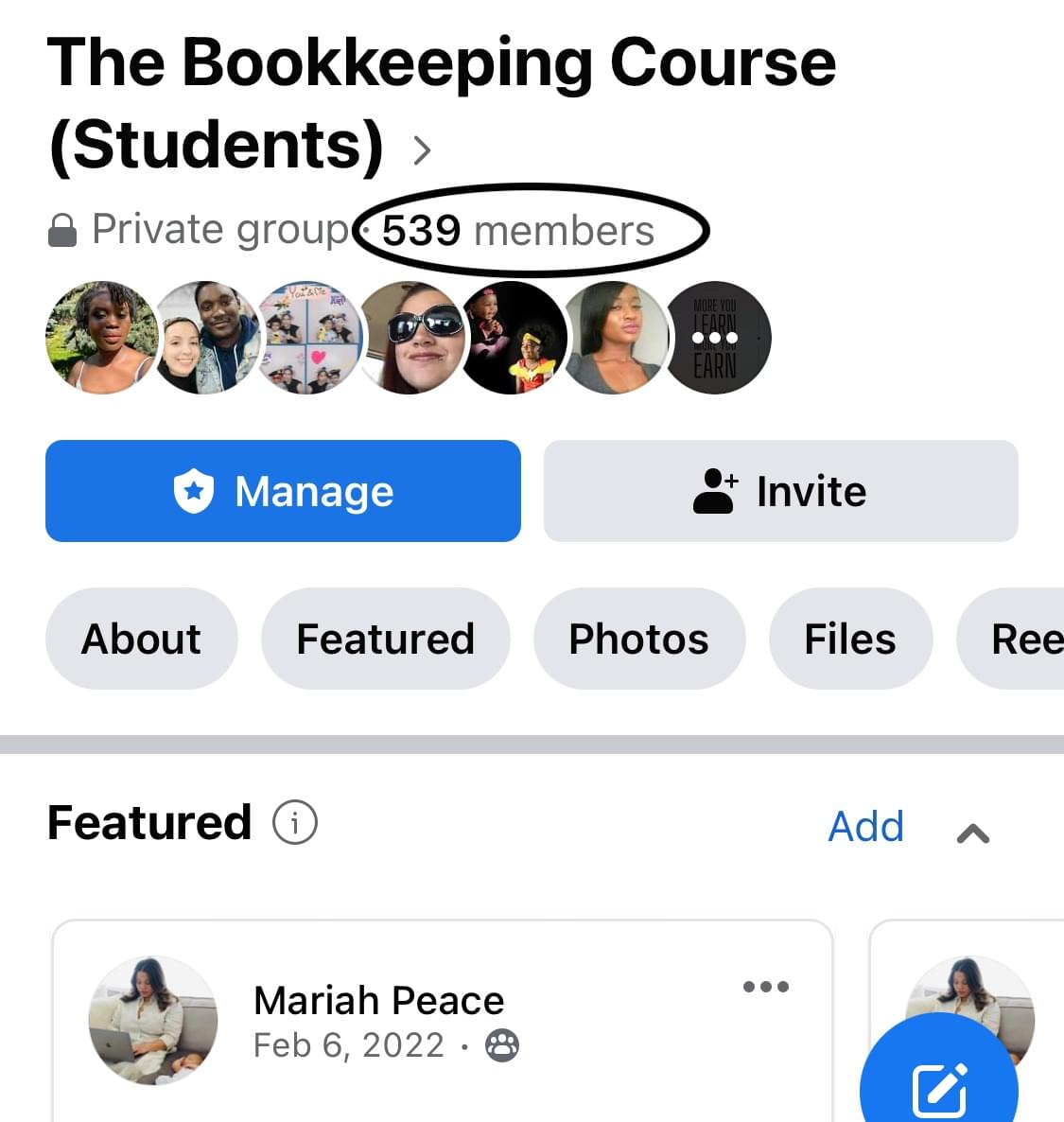The width and height of the screenshot is (1064, 1122).
Task: Open the About chip
Action: (x=141, y=639)
